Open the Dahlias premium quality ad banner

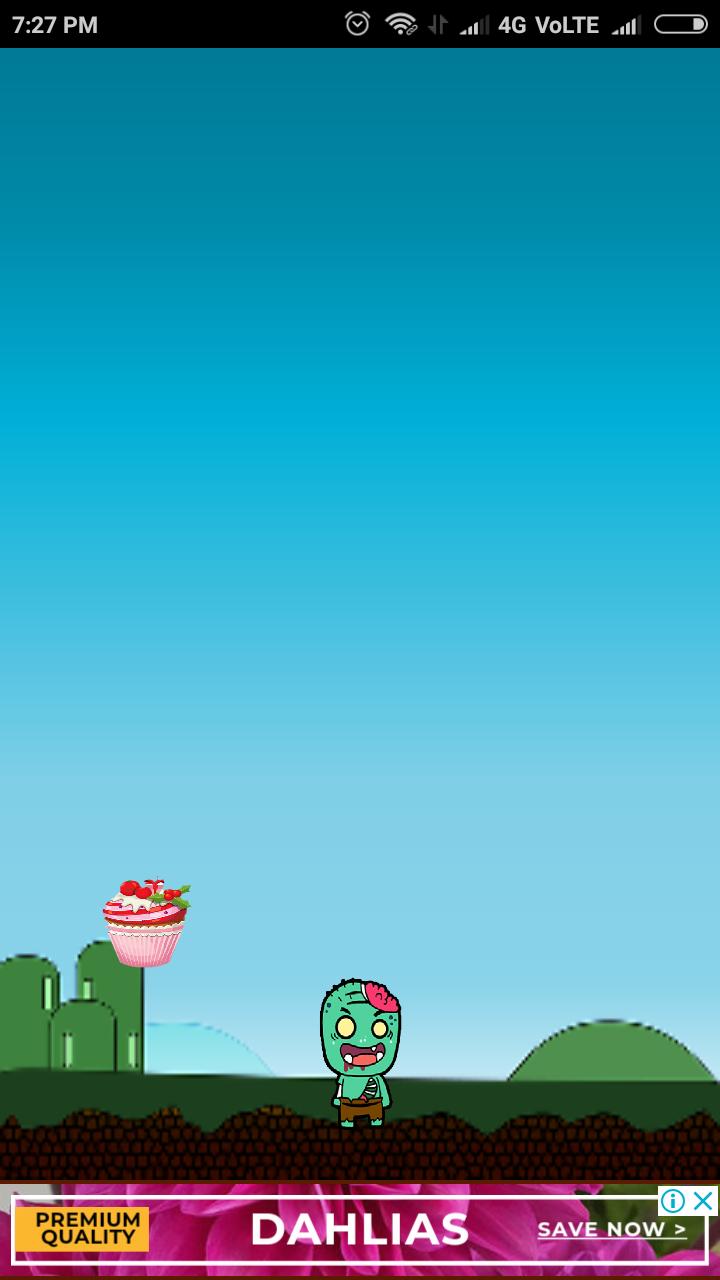pos(358,1231)
